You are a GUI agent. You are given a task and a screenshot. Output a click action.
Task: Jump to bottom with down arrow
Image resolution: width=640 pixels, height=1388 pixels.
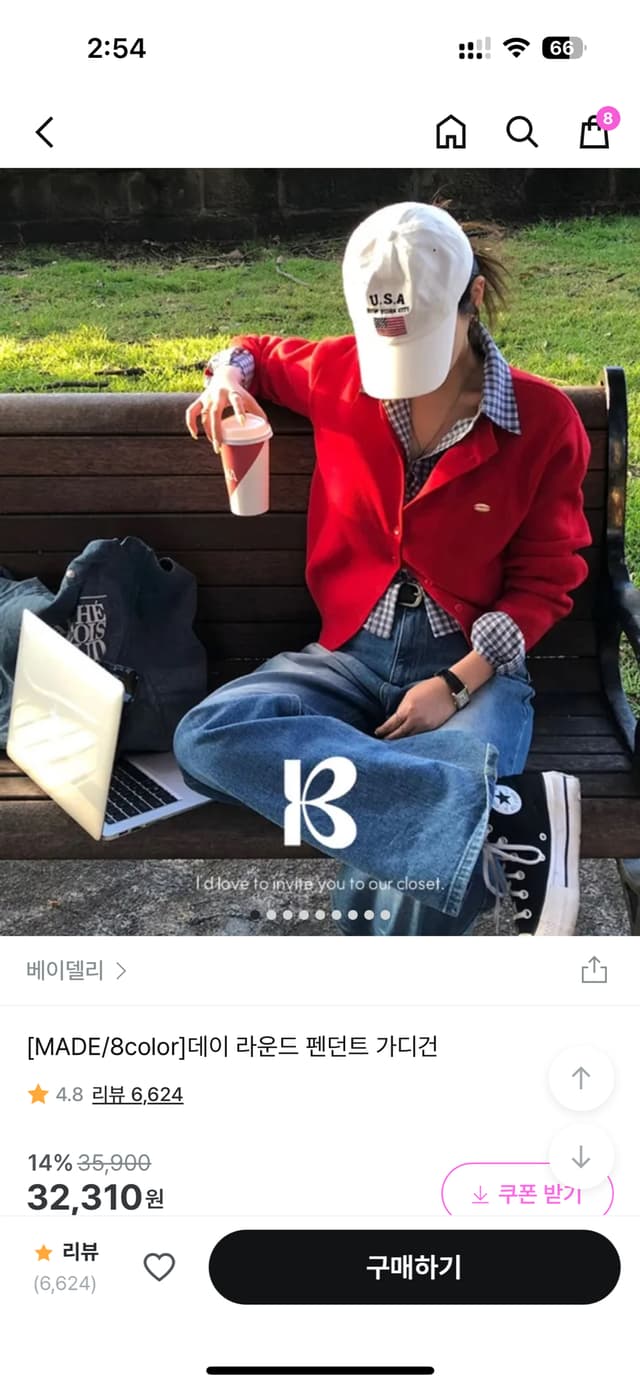[581, 1157]
